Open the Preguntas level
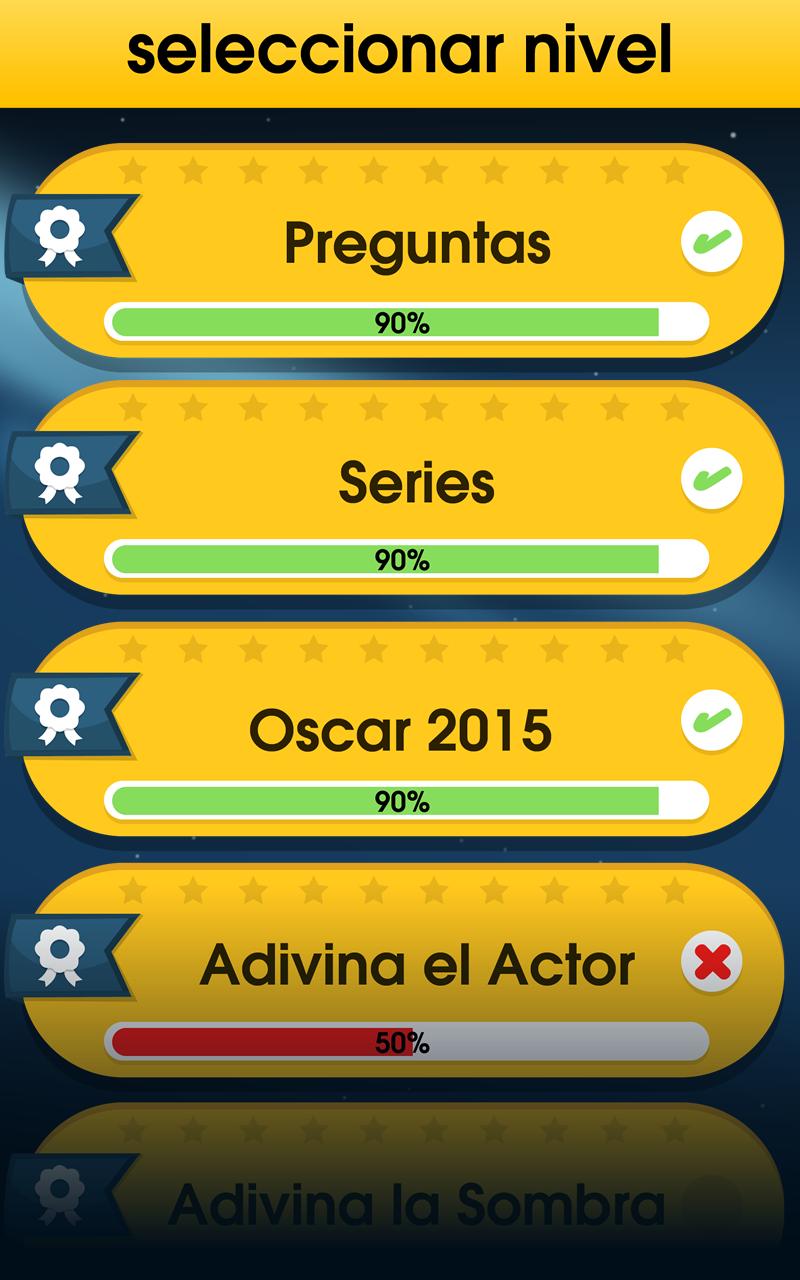The width and height of the screenshot is (800, 1280). pyautogui.click(x=416, y=243)
